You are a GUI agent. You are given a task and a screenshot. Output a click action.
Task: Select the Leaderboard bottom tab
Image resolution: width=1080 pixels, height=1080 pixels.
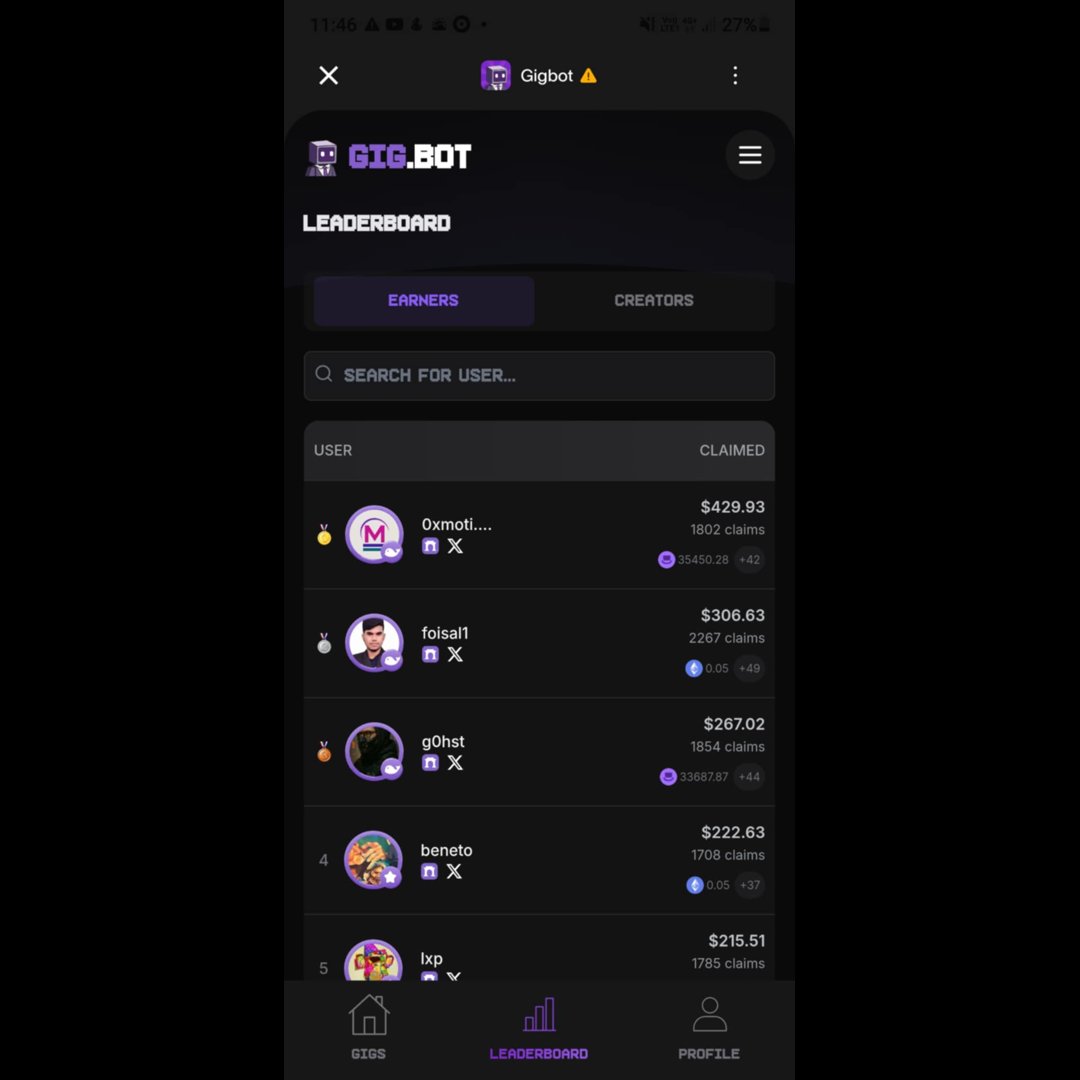click(x=539, y=1028)
